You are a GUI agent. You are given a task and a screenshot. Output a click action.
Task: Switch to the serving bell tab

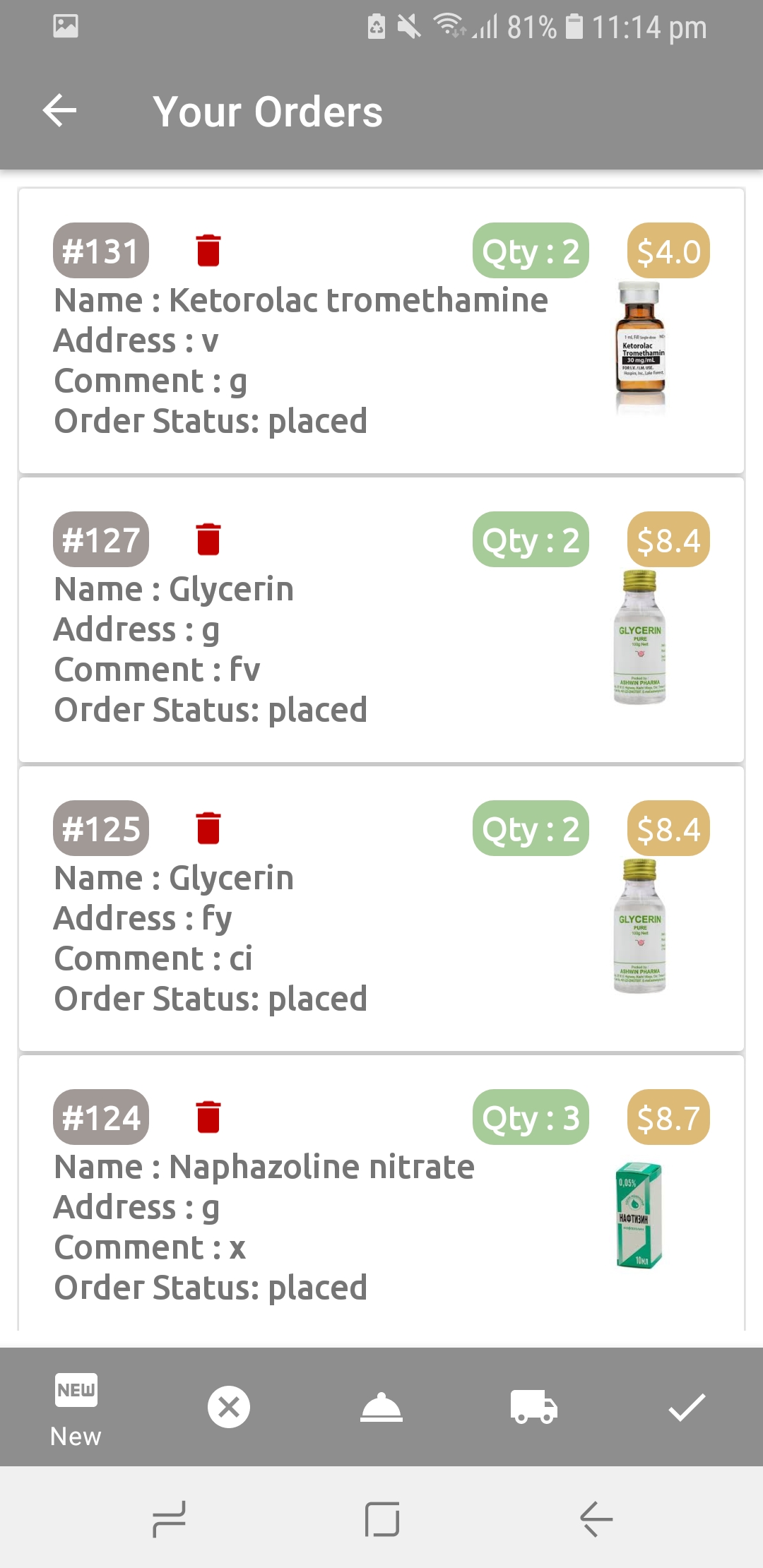pos(381,1407)
